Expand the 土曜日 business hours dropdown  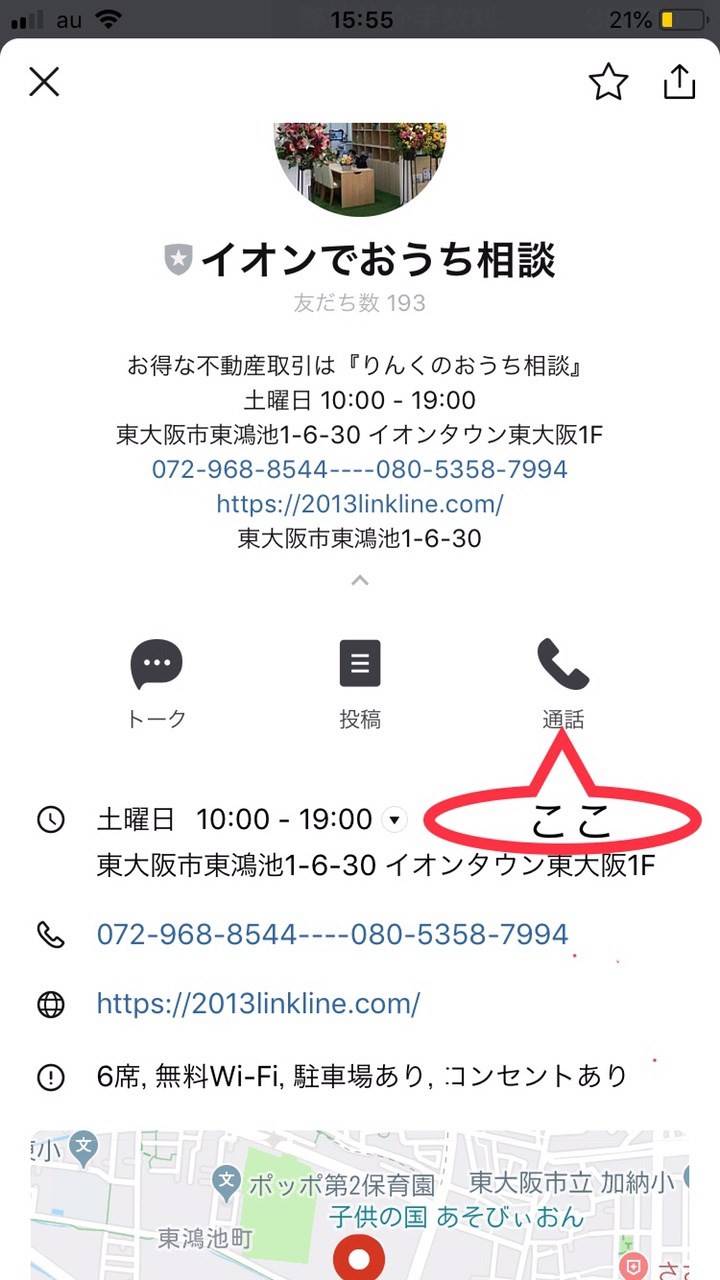tap(396, 820)
